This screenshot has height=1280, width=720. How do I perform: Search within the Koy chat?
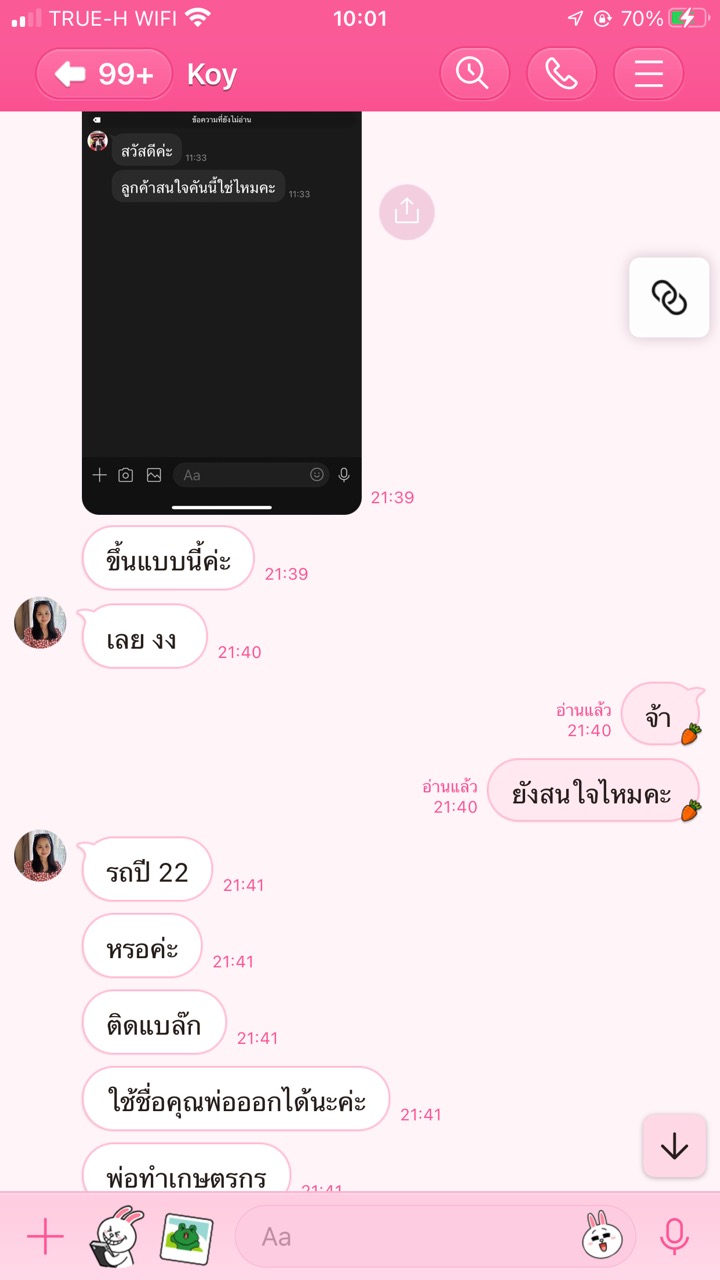pyautogui.click(x=474, y=74)
